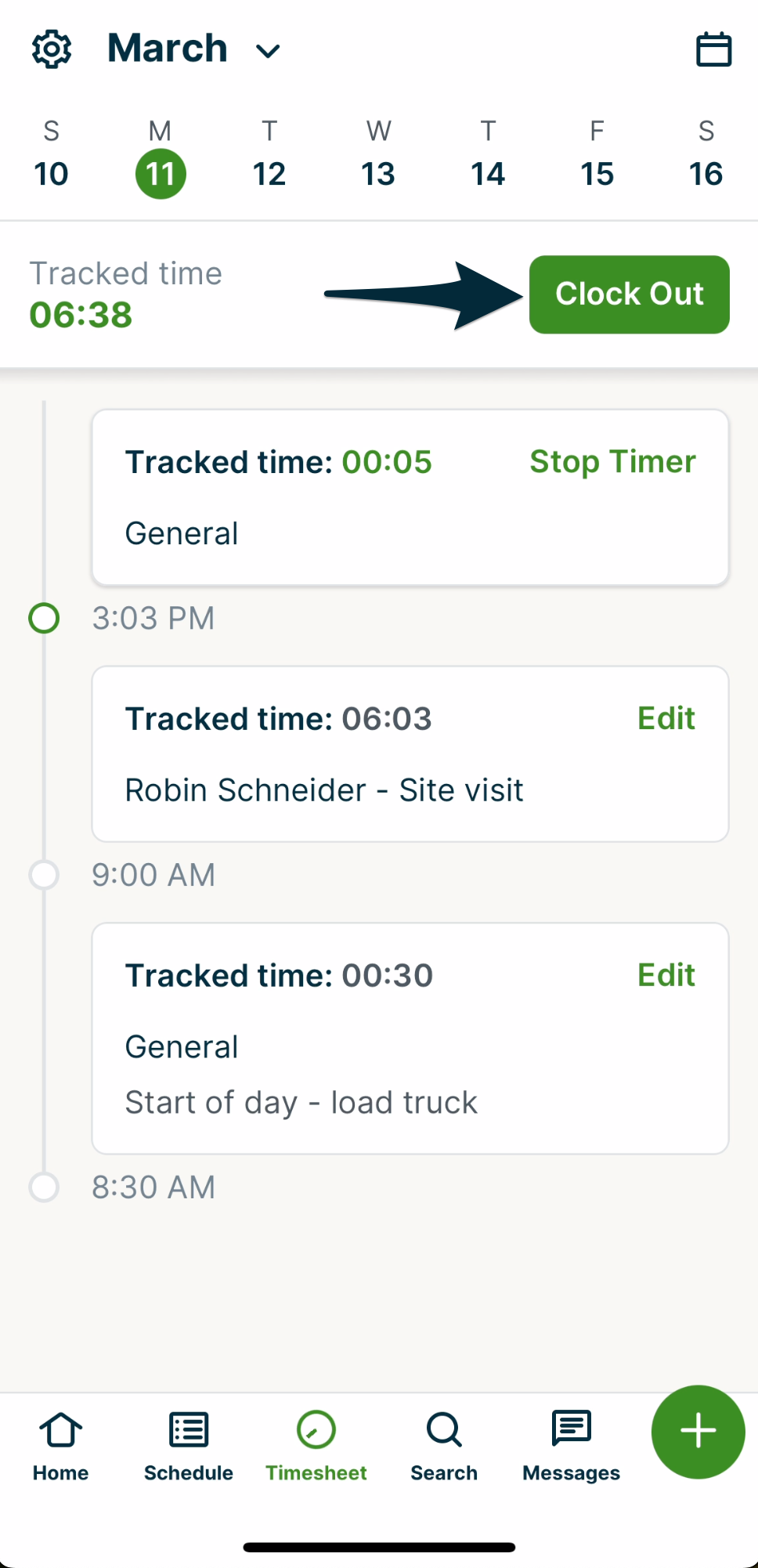
Task: Open the settings gear icon
Action: pos(51,49)
